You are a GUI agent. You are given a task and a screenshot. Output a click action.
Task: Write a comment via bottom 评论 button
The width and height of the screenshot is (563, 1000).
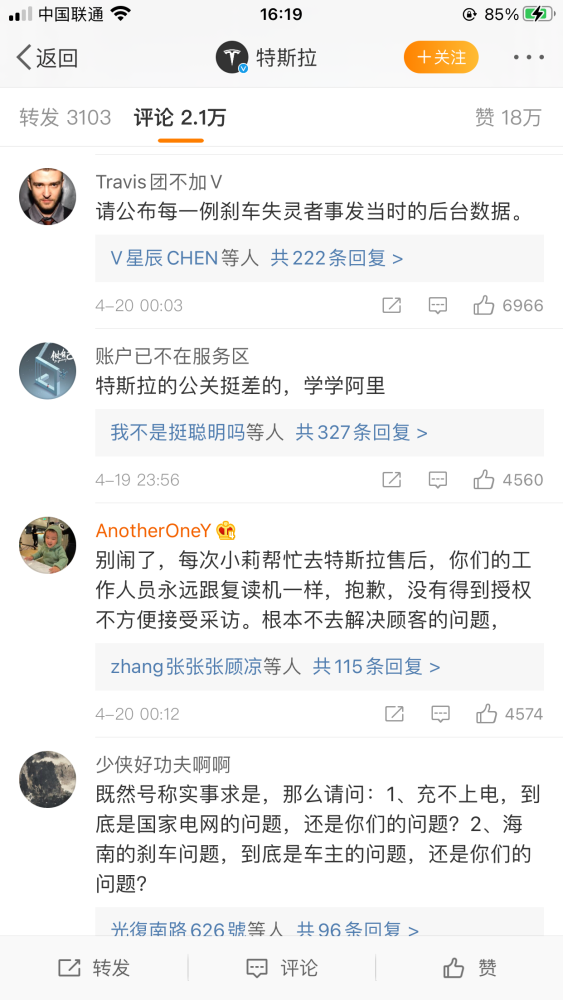click(282, 968)
